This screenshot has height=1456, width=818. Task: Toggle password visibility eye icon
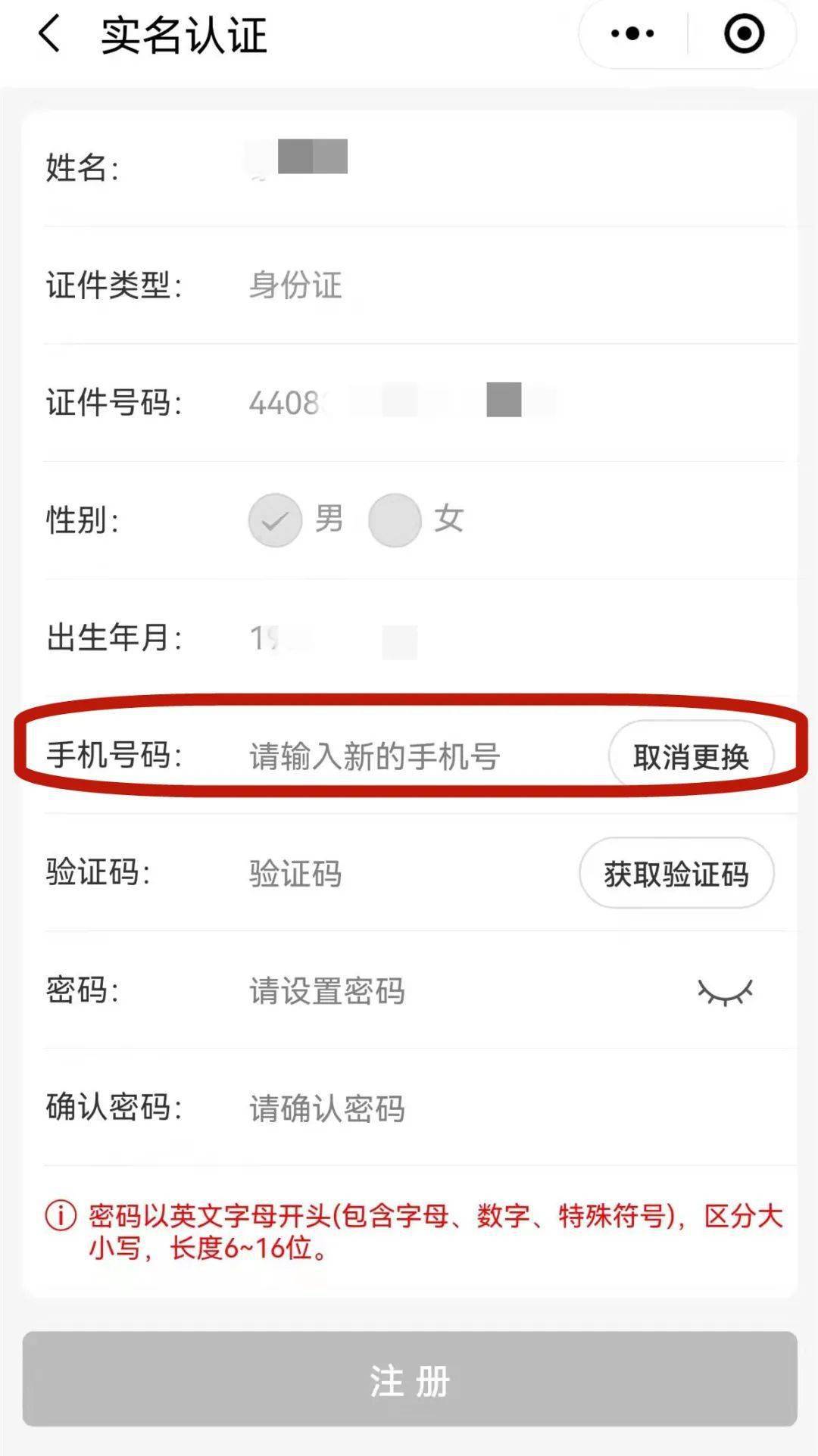tap(725, 991)
